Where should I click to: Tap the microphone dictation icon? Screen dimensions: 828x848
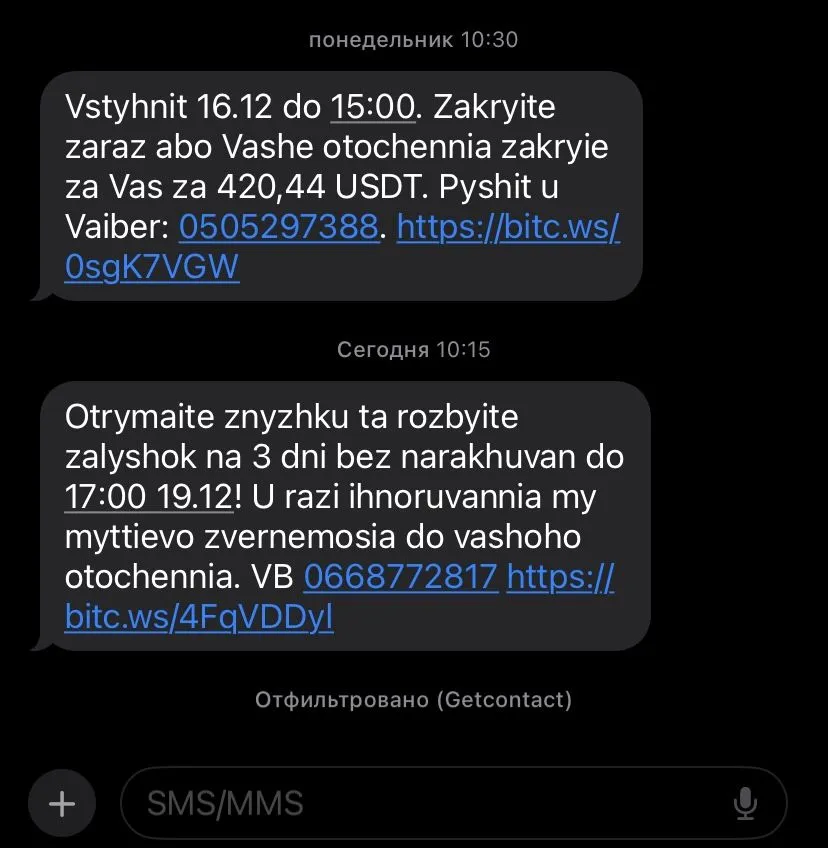(x=743, y=803)
